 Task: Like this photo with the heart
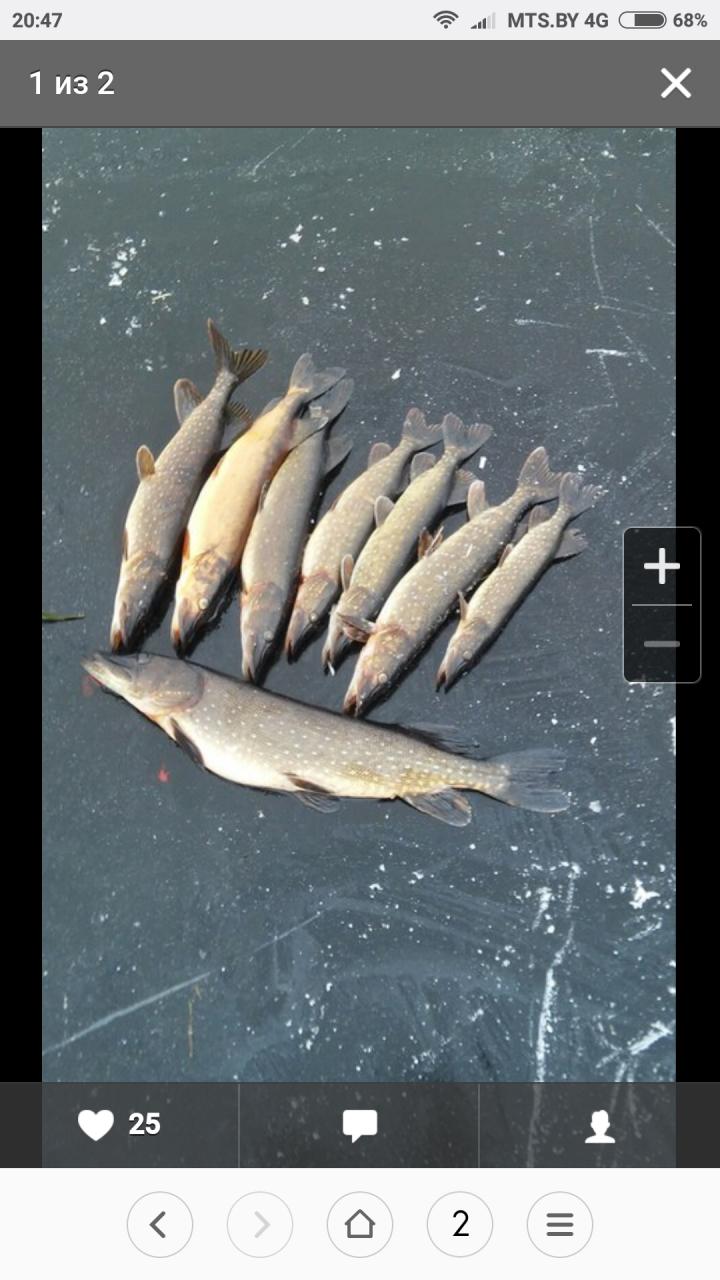[x=97, y=1125]
